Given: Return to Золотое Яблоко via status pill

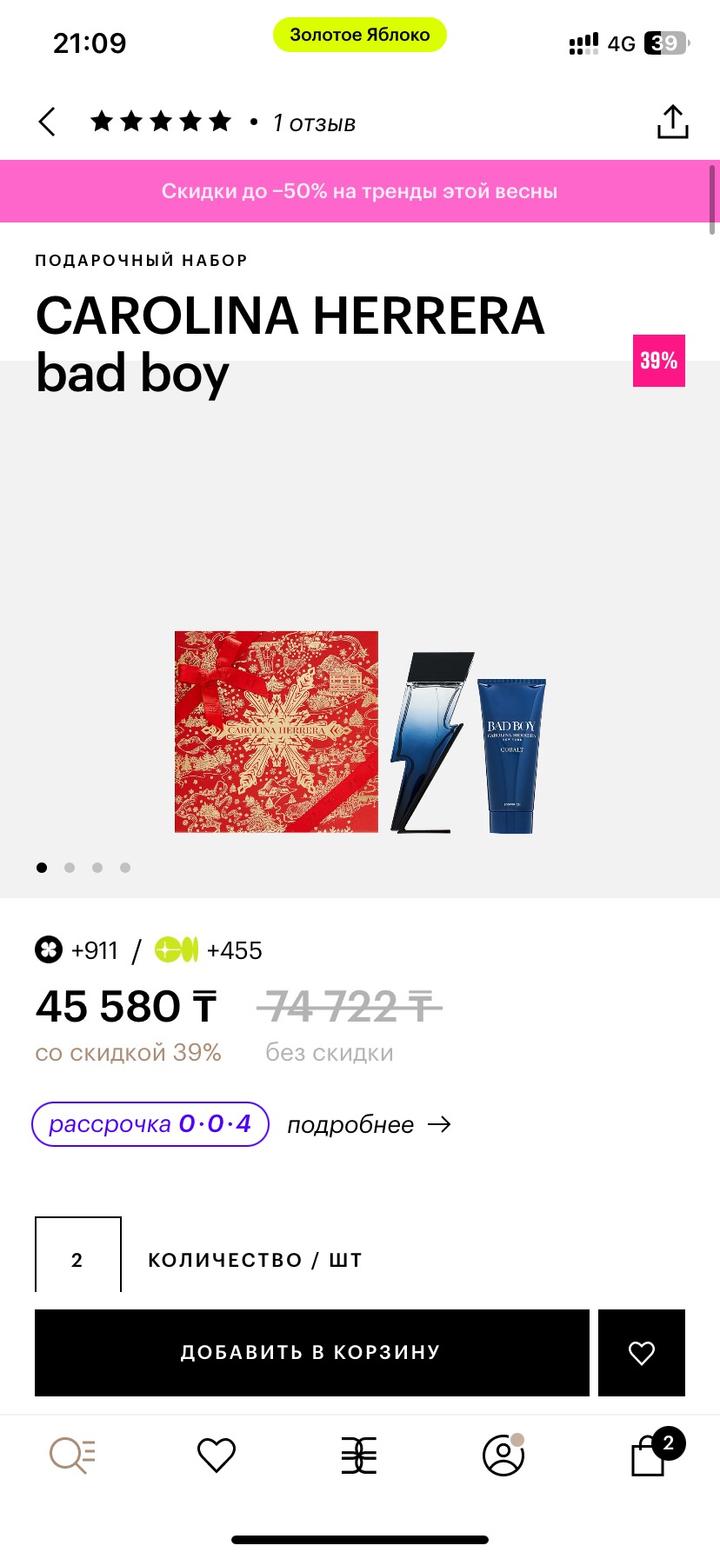Looking at the screenshot, I should [360, 35].
